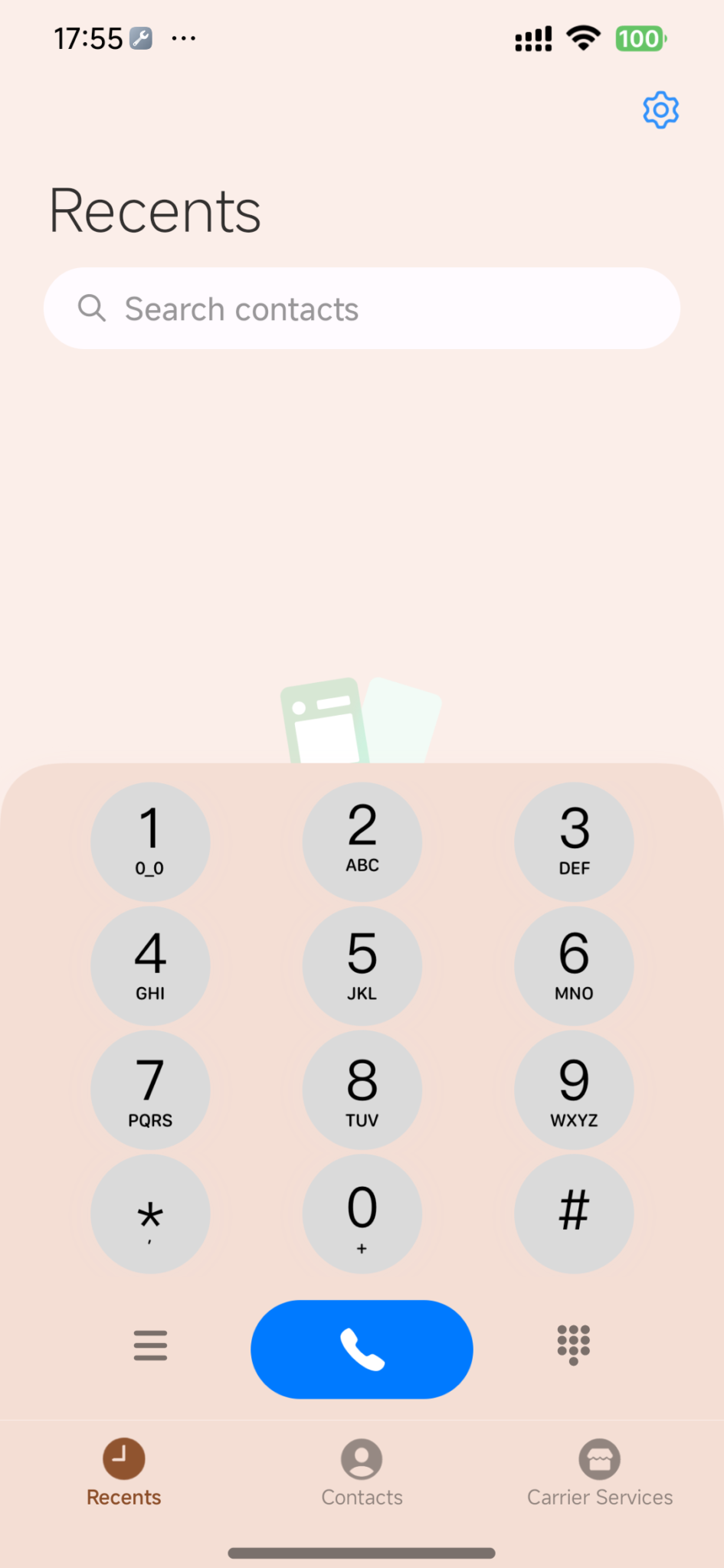This screenshot has height=1568, width=724.
Task: Open the Phone app settings gear
Action: [660, 110]
